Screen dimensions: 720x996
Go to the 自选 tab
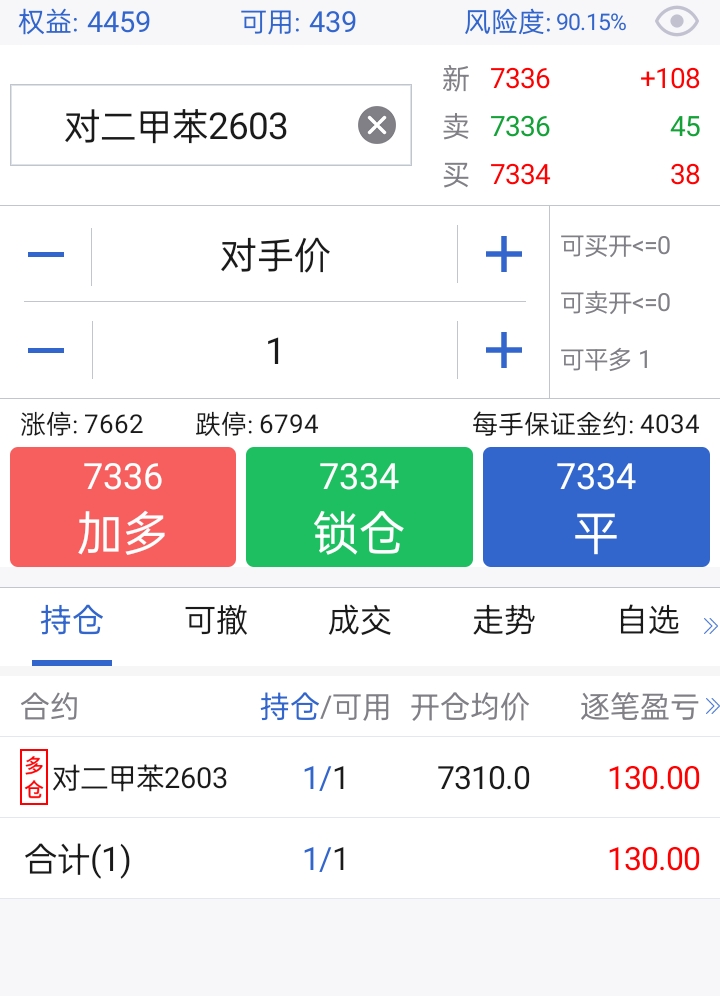648,621
